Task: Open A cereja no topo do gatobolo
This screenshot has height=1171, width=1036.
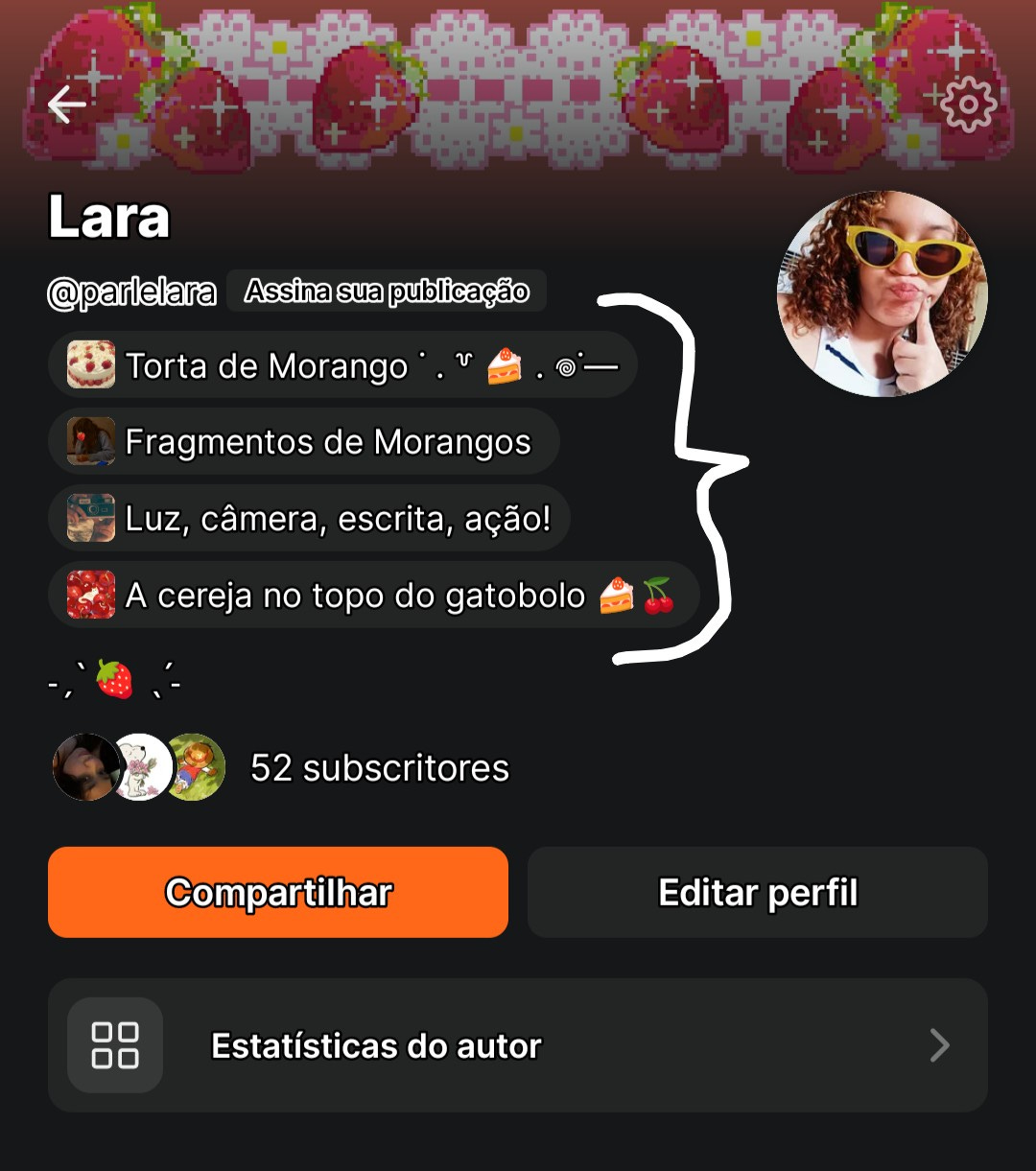Action: 372,596
